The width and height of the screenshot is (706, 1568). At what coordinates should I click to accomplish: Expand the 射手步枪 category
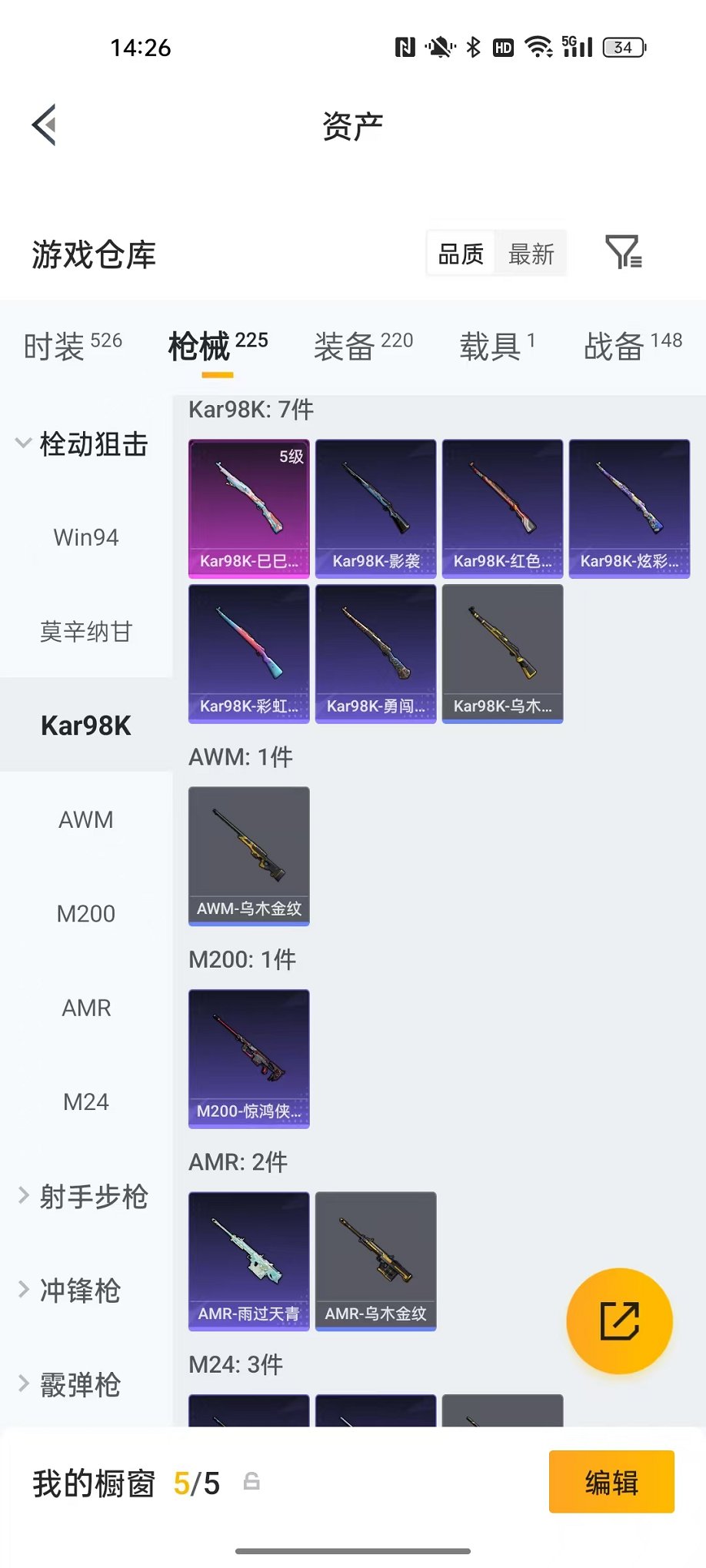coord(83,1196)
